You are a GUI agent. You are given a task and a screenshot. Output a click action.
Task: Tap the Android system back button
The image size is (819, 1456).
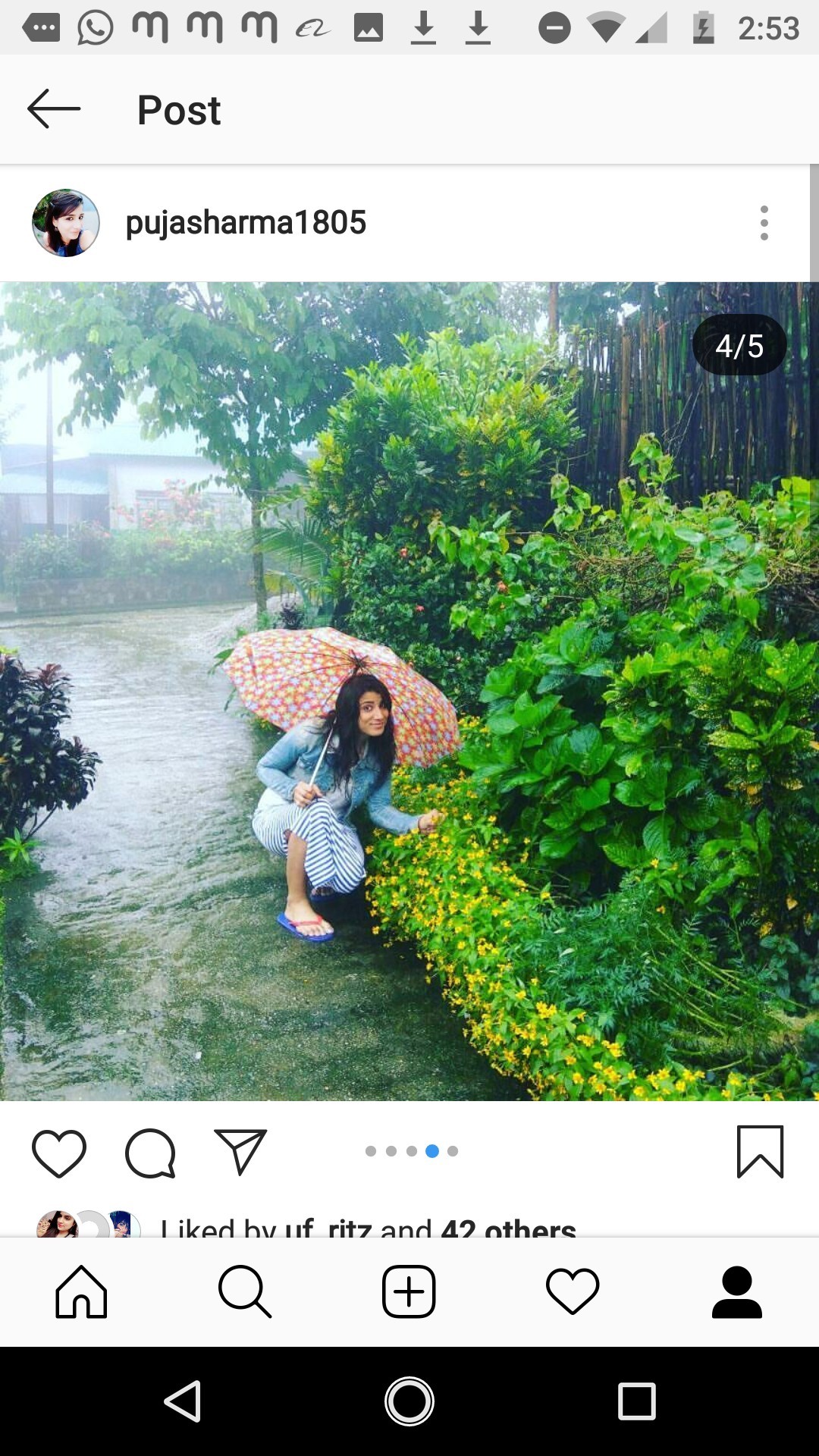pyautogui.click(x=183, y=1401)
